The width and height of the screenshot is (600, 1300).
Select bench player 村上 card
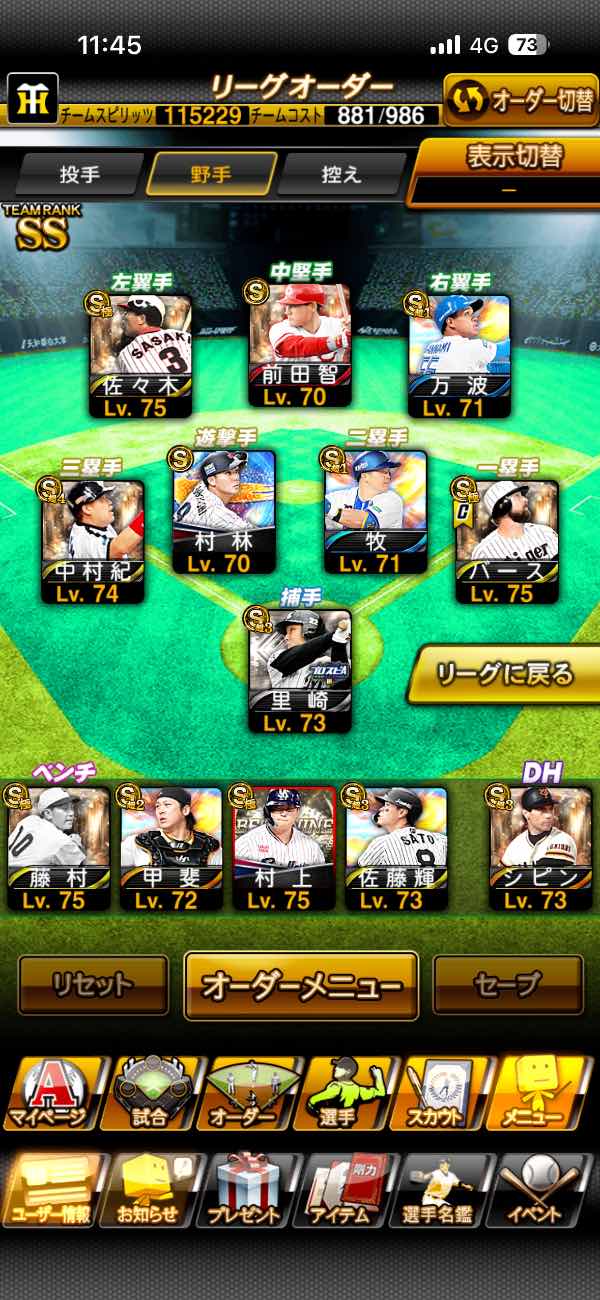[285, 848]
